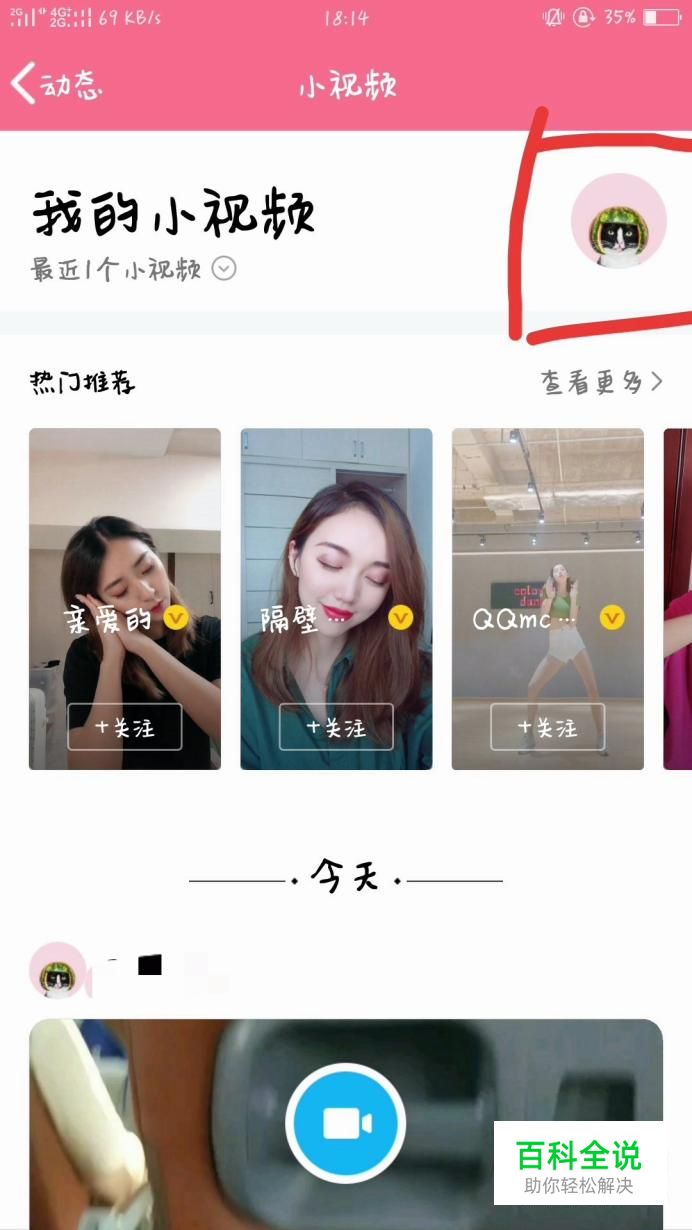692x1230 pixels.
Task: Follow the 亲爱的 creator
Action: click(124, 727)
